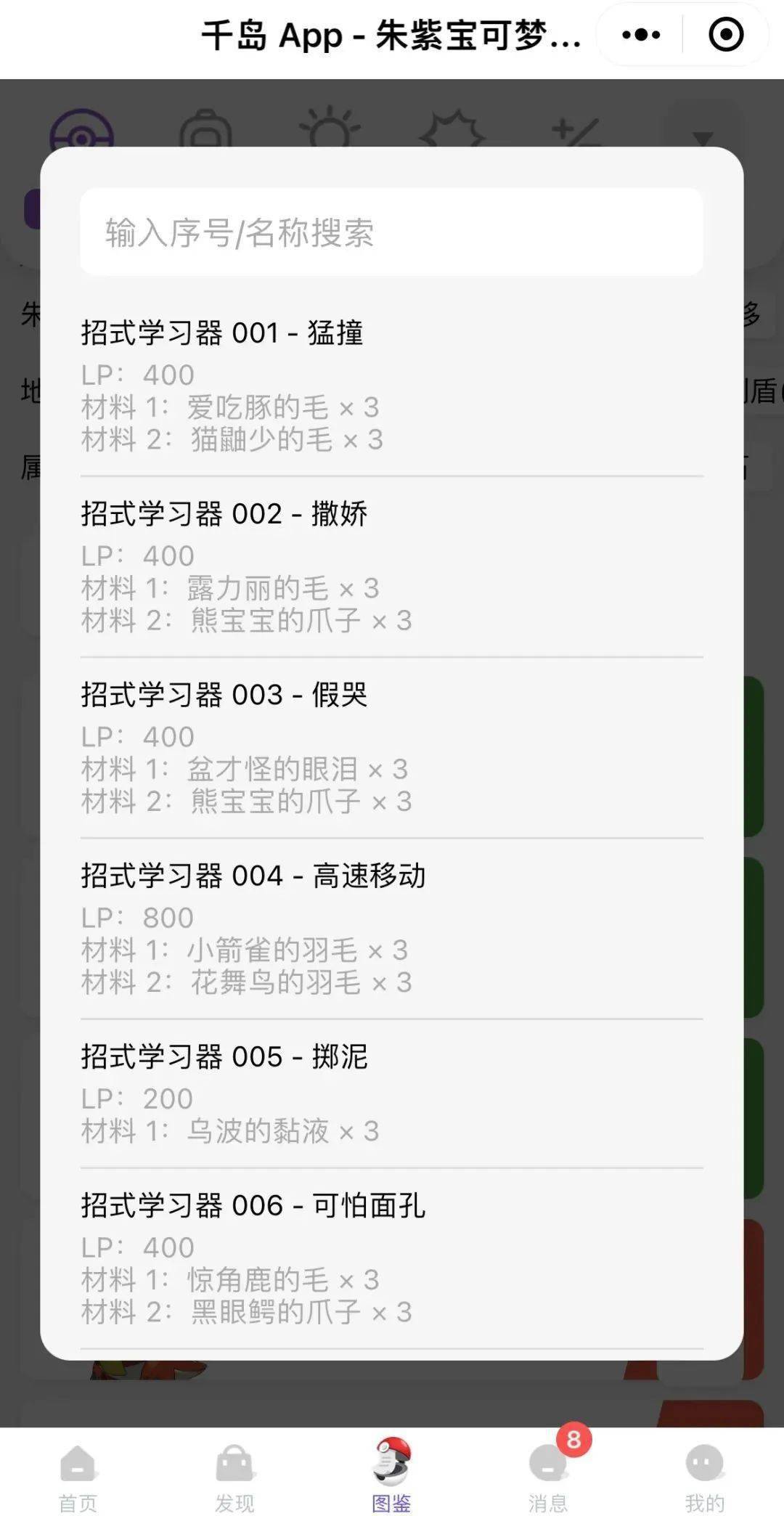Close the mini program with the circle button
This screenshot has width=784, height=1516.
[725, 34]
